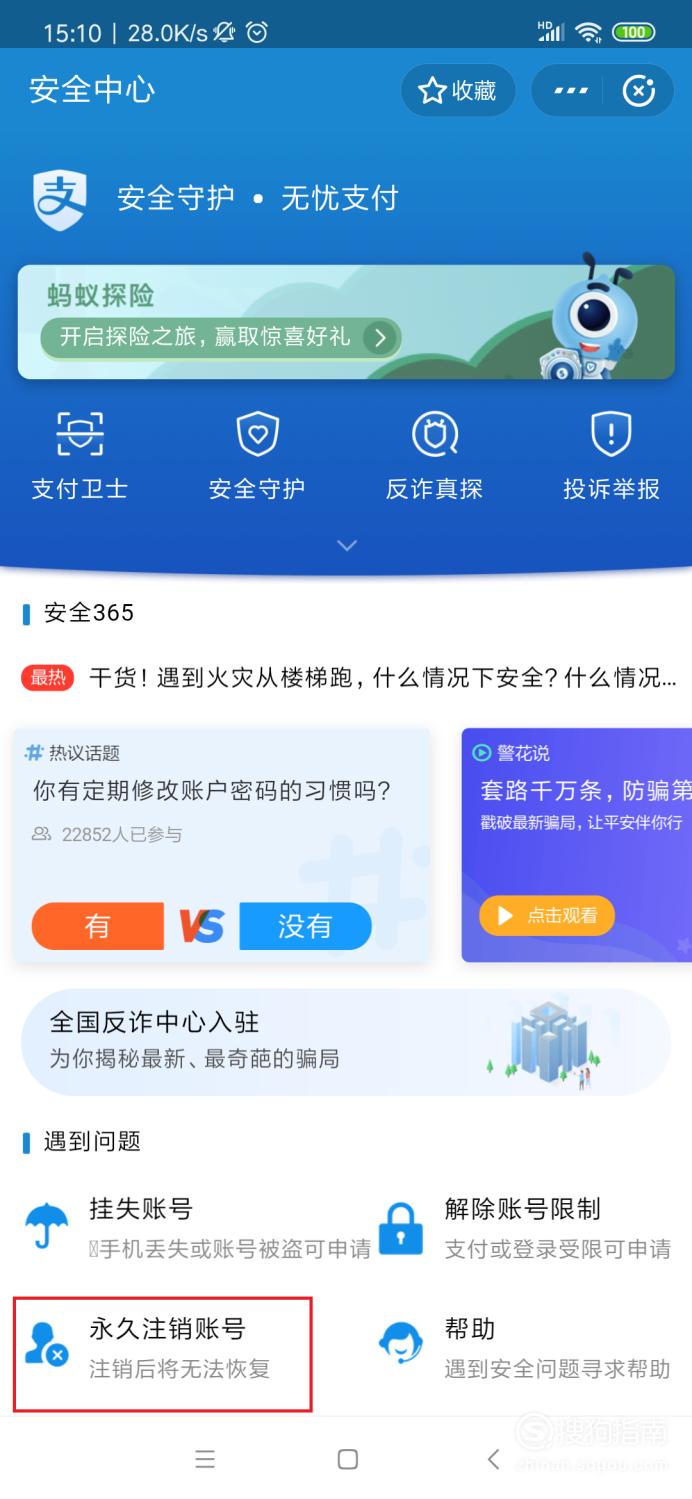Tap the 收藏 favorite button
This screenshot has width=692, height=1499.
pos(458,91)
